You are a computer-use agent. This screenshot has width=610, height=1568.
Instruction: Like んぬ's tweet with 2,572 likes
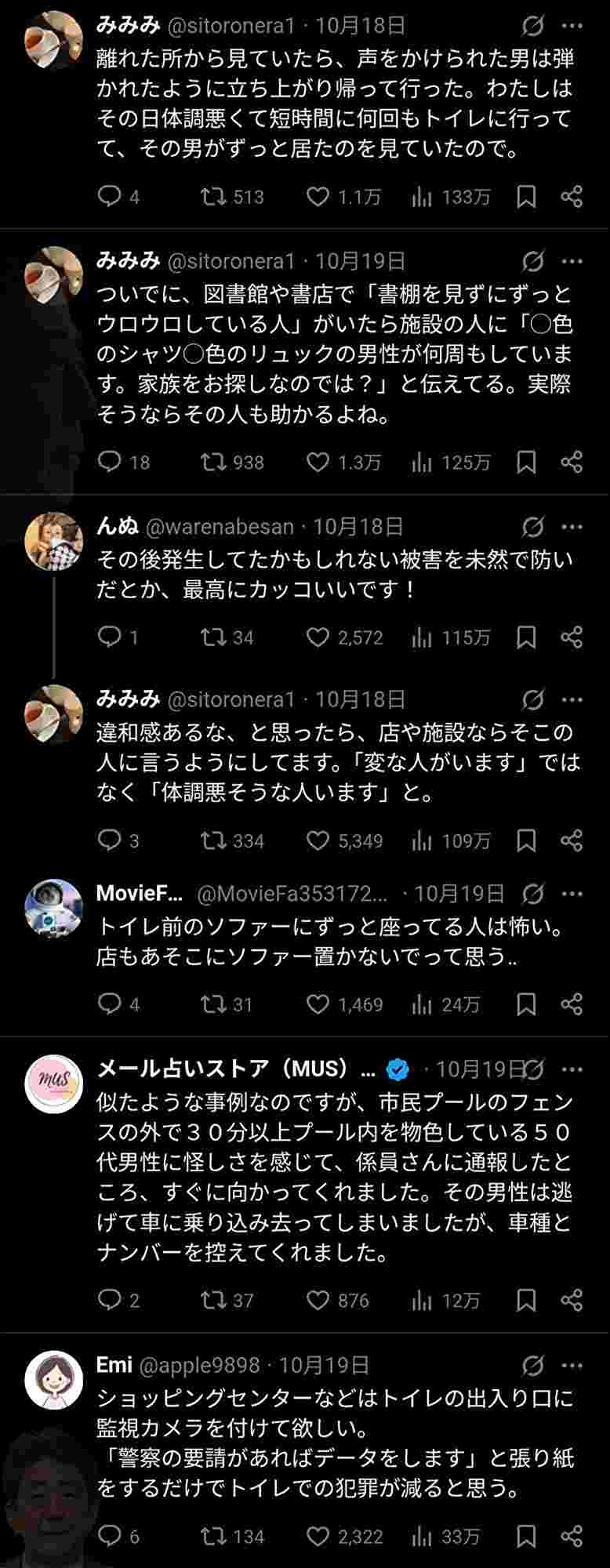click(318, 637)
